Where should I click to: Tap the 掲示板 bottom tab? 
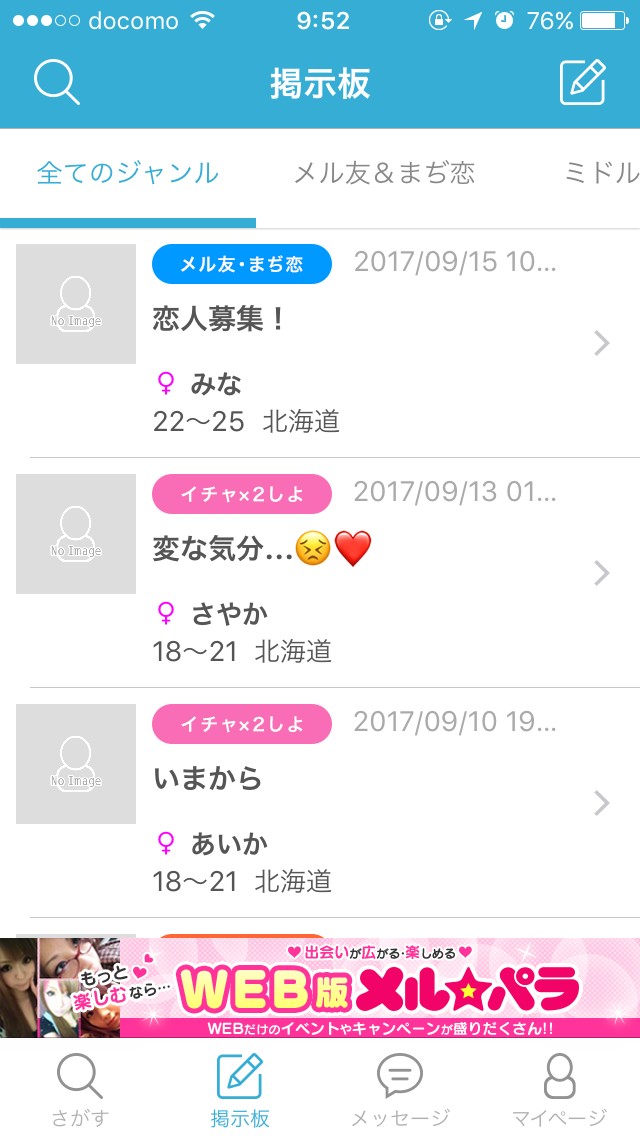[x=240, y=1088]
